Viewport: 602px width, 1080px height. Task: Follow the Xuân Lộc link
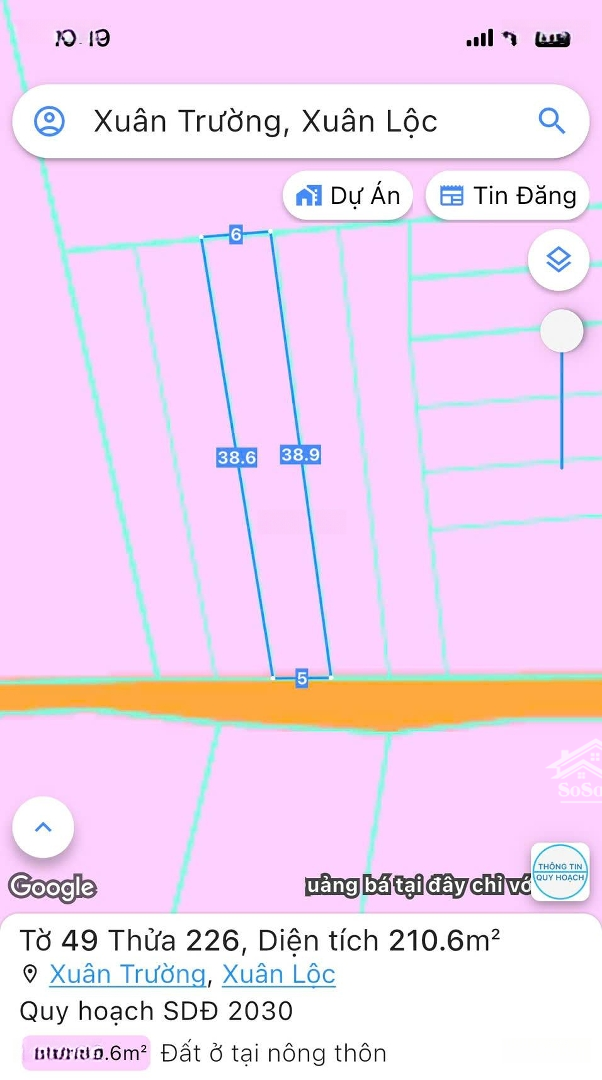pos(279,974)
